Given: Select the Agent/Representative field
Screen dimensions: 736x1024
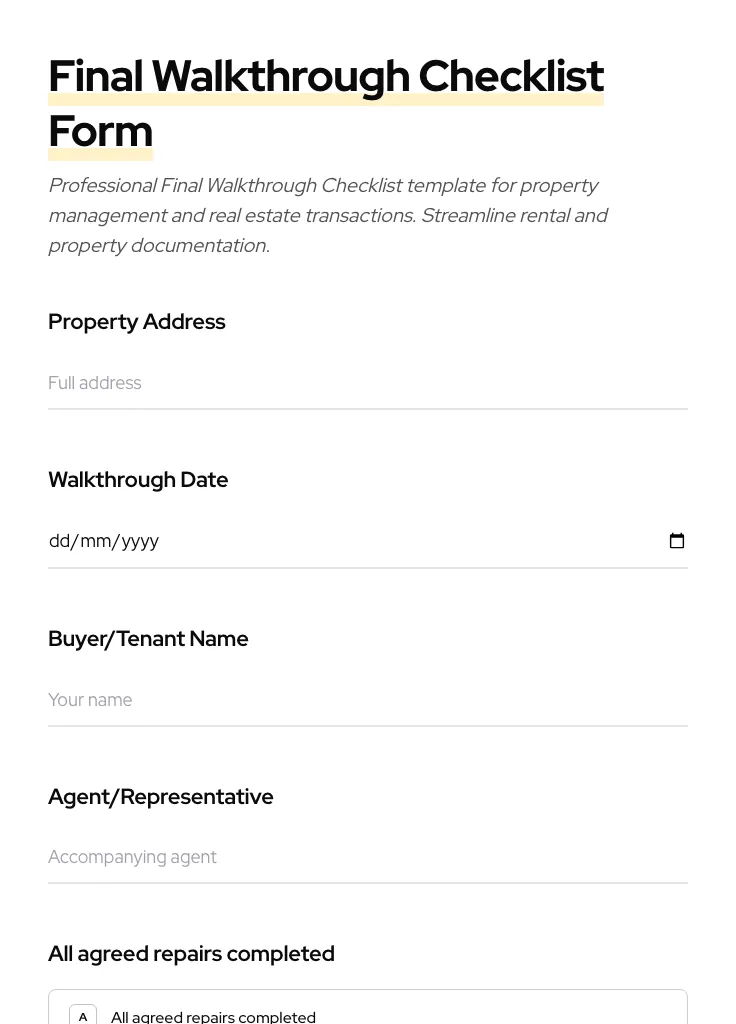Looking at the screenshot, I should click(x=367, y=857).
